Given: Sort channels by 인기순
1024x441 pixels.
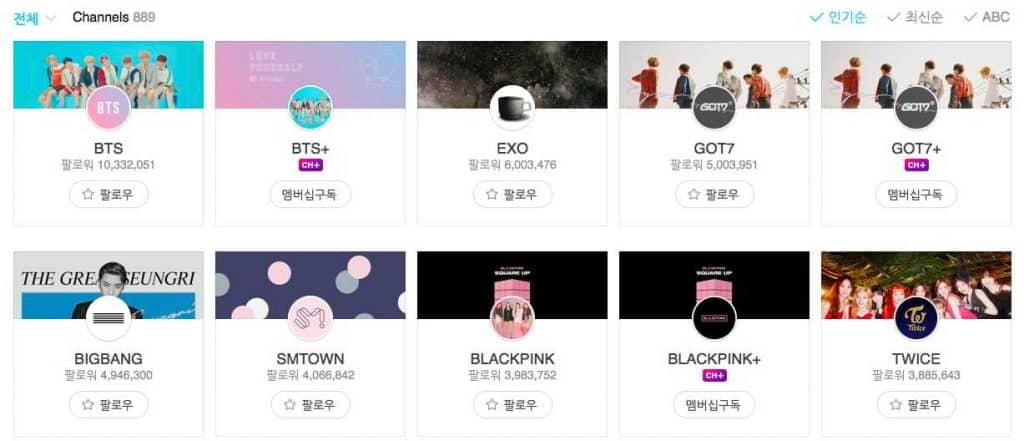Looking at the screenshot, I should tap(838, 17).
